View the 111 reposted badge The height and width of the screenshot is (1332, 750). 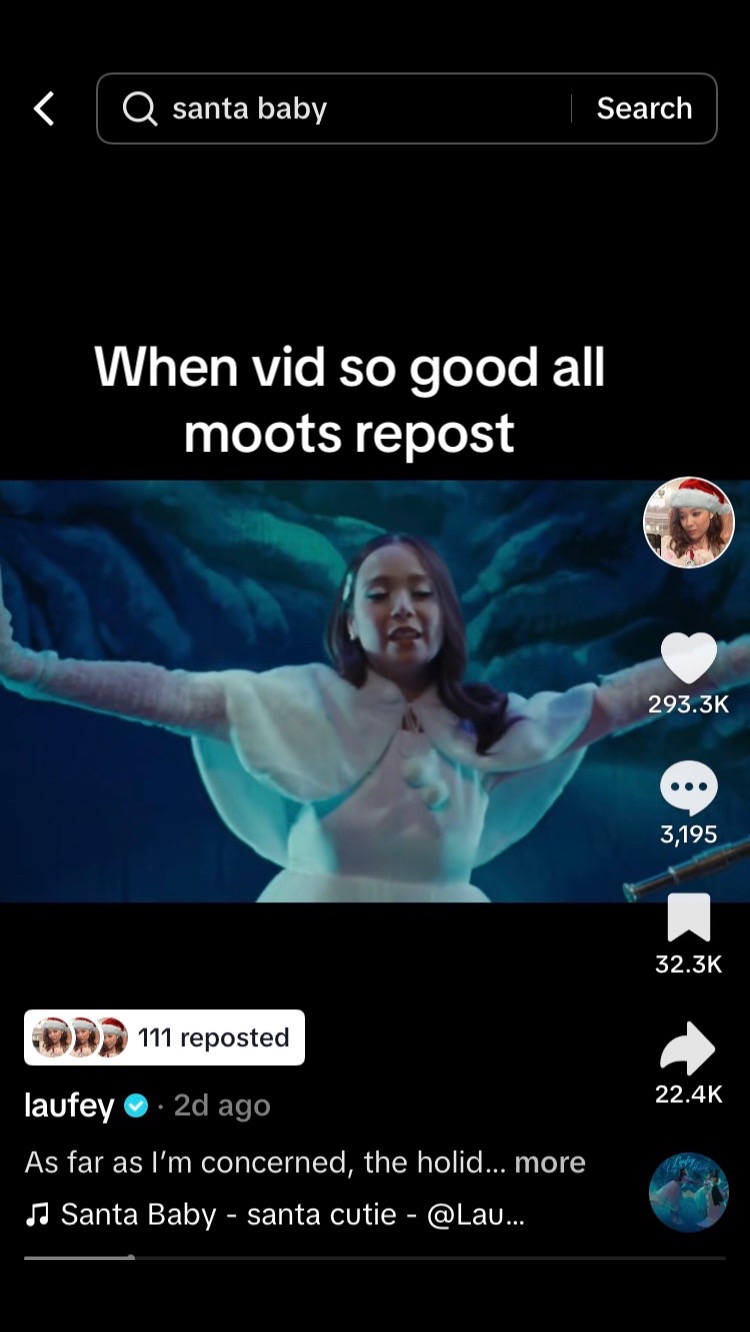click(x=164, y=1038)
